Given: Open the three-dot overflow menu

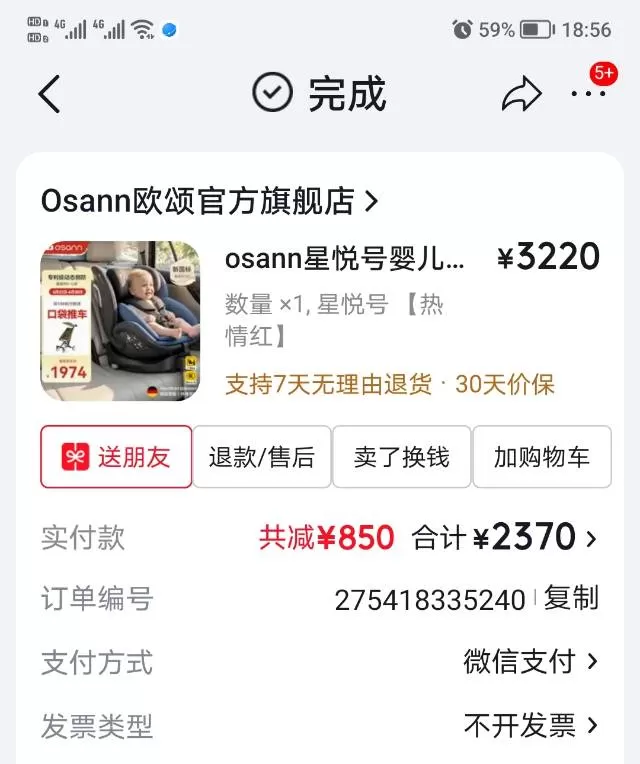Looking at the screenshot, I should click(588, 94).
